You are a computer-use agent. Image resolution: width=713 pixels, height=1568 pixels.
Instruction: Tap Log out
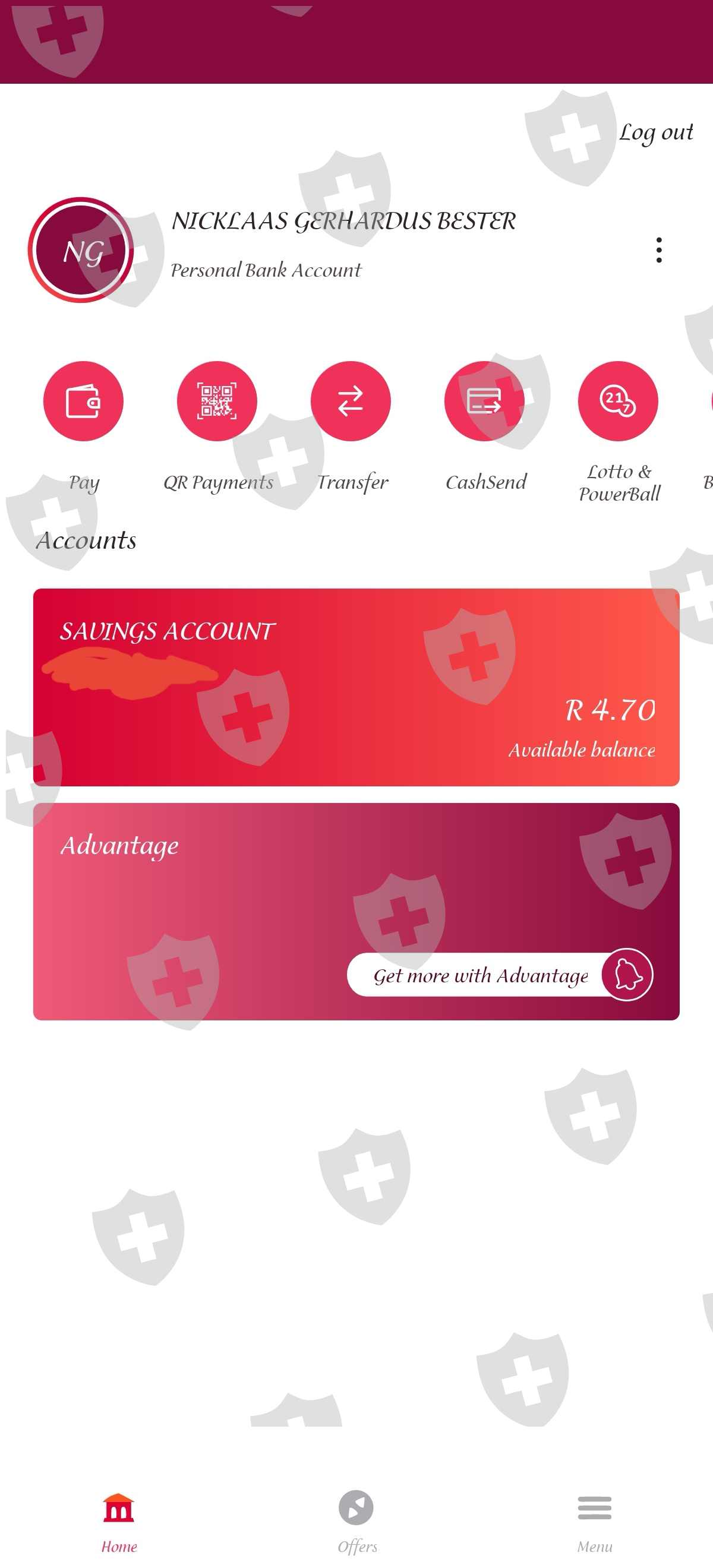656,132
